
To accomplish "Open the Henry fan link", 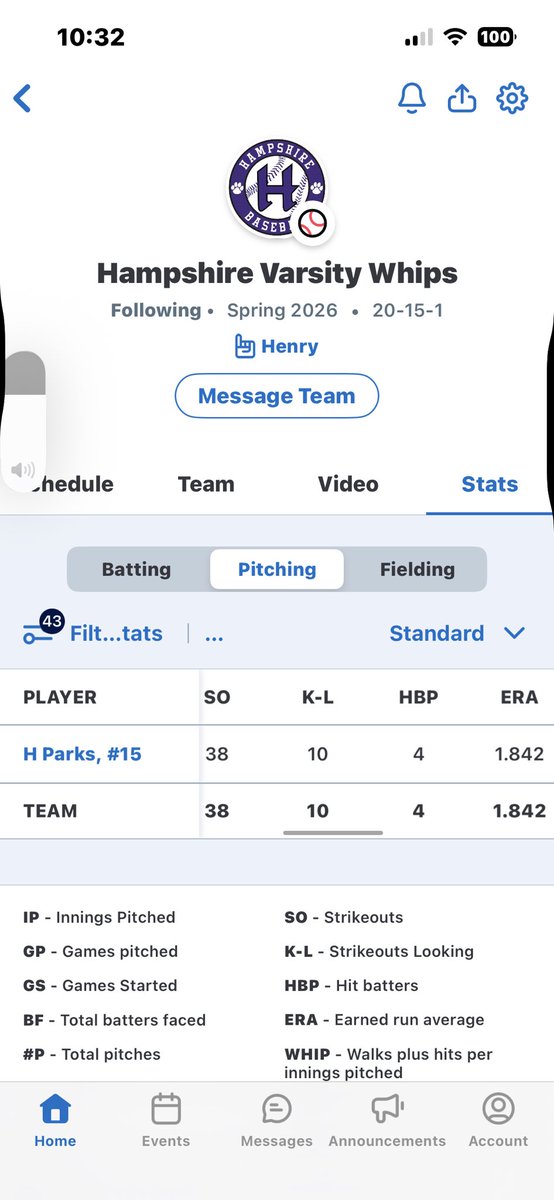I will tap(276, 346).
